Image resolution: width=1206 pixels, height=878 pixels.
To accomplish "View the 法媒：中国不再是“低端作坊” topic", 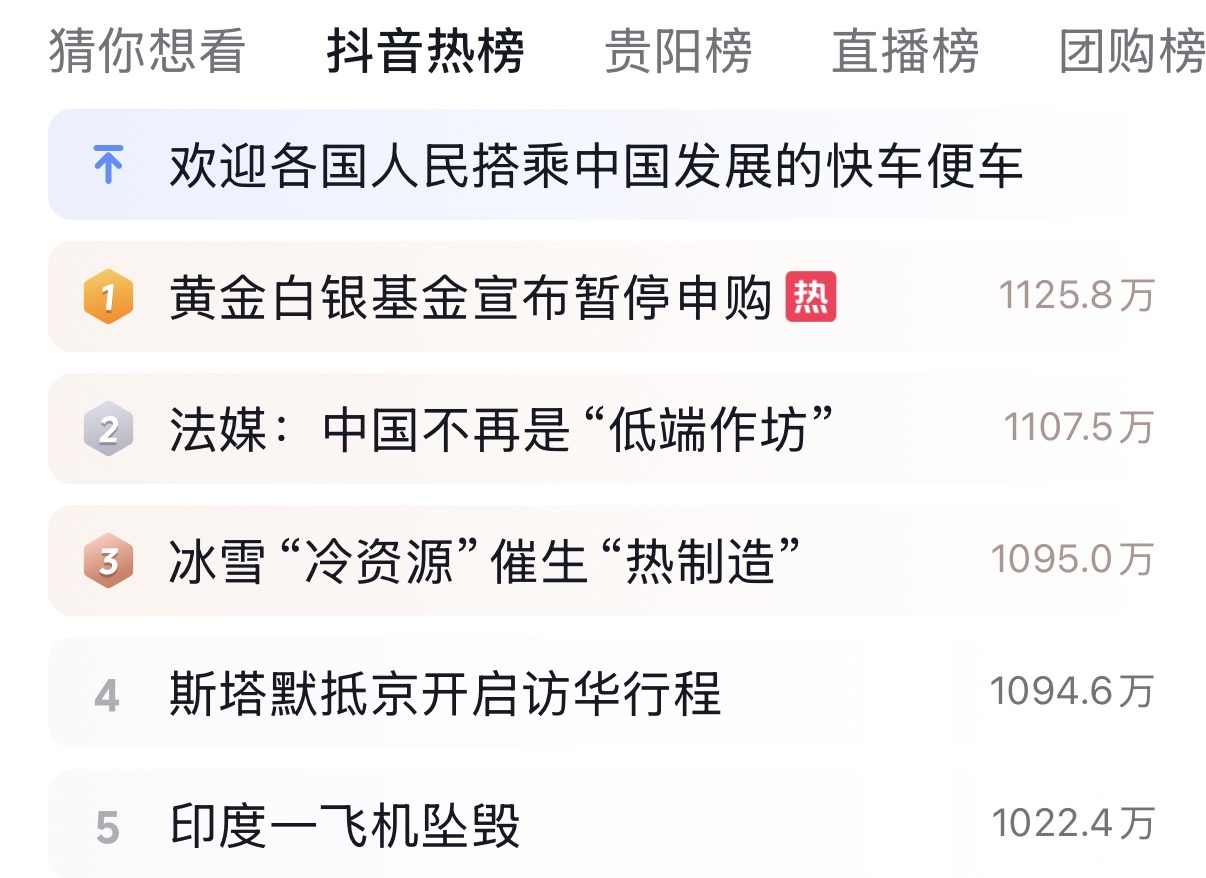I will [502, 429].
